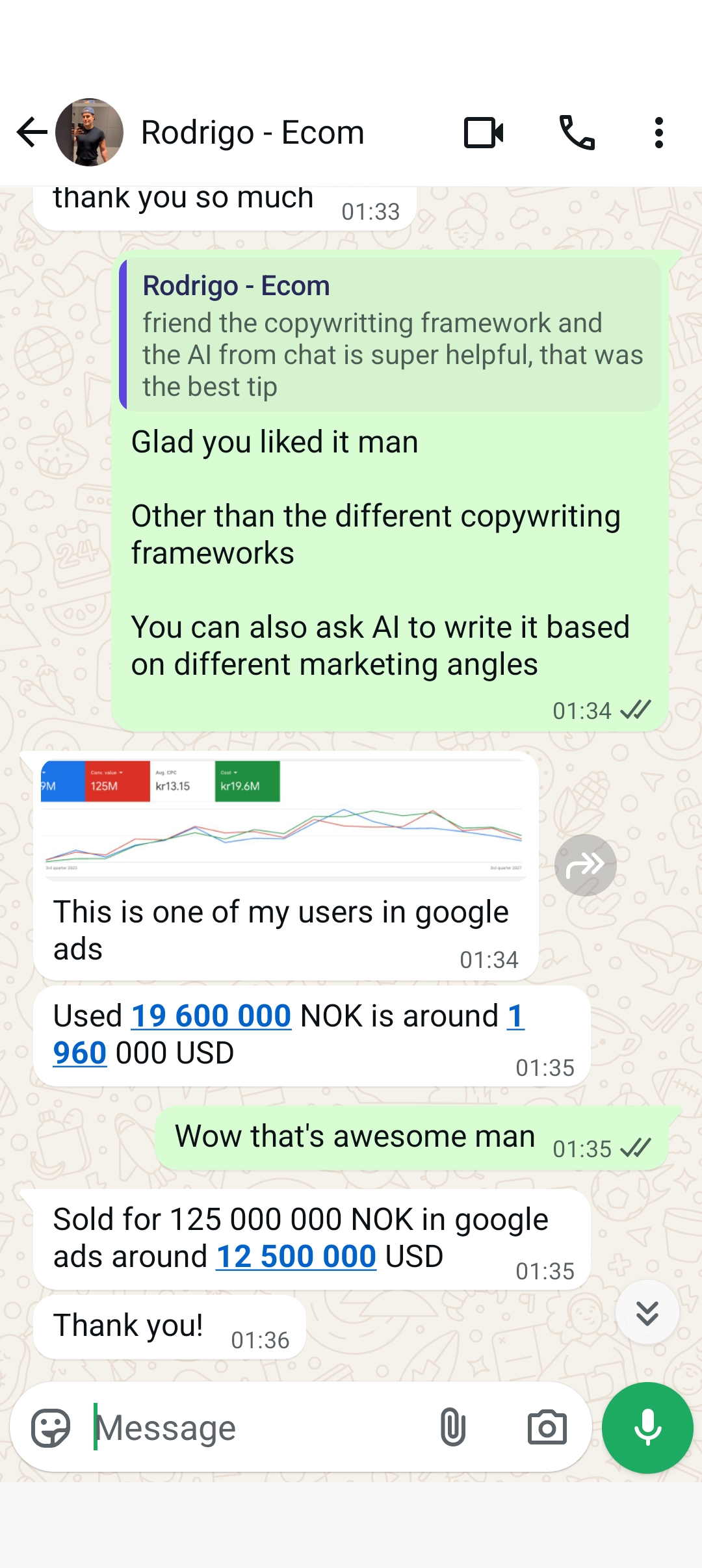Go back to the chats list
This screenshot has width=702, height=1568.
[32, 133]
